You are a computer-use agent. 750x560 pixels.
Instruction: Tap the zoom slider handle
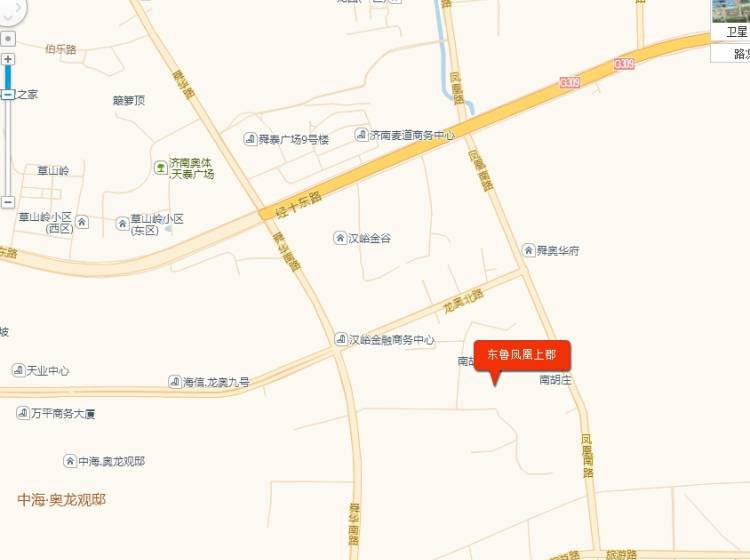point(8,94)
